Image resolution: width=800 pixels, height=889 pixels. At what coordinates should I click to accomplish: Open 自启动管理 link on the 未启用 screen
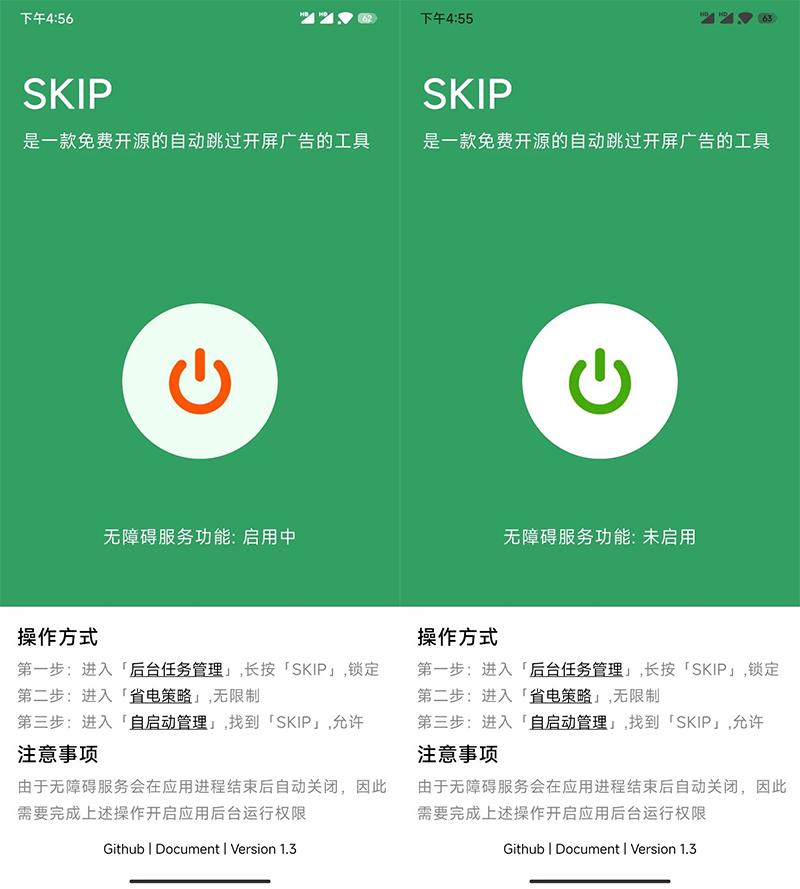point(568,722)
